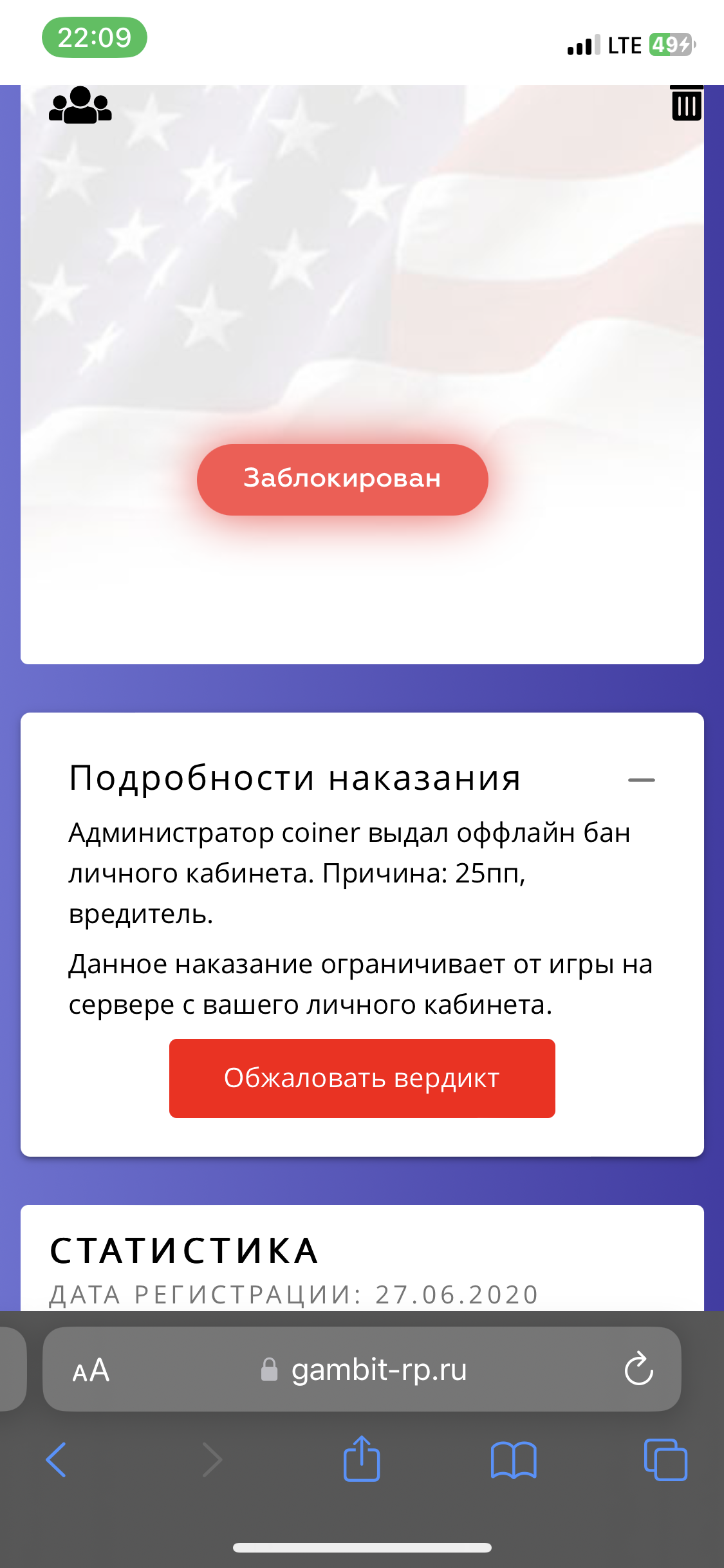724x1568 pixels.
Task: Go back to previous page
Action: click(x=57, y=1460)
